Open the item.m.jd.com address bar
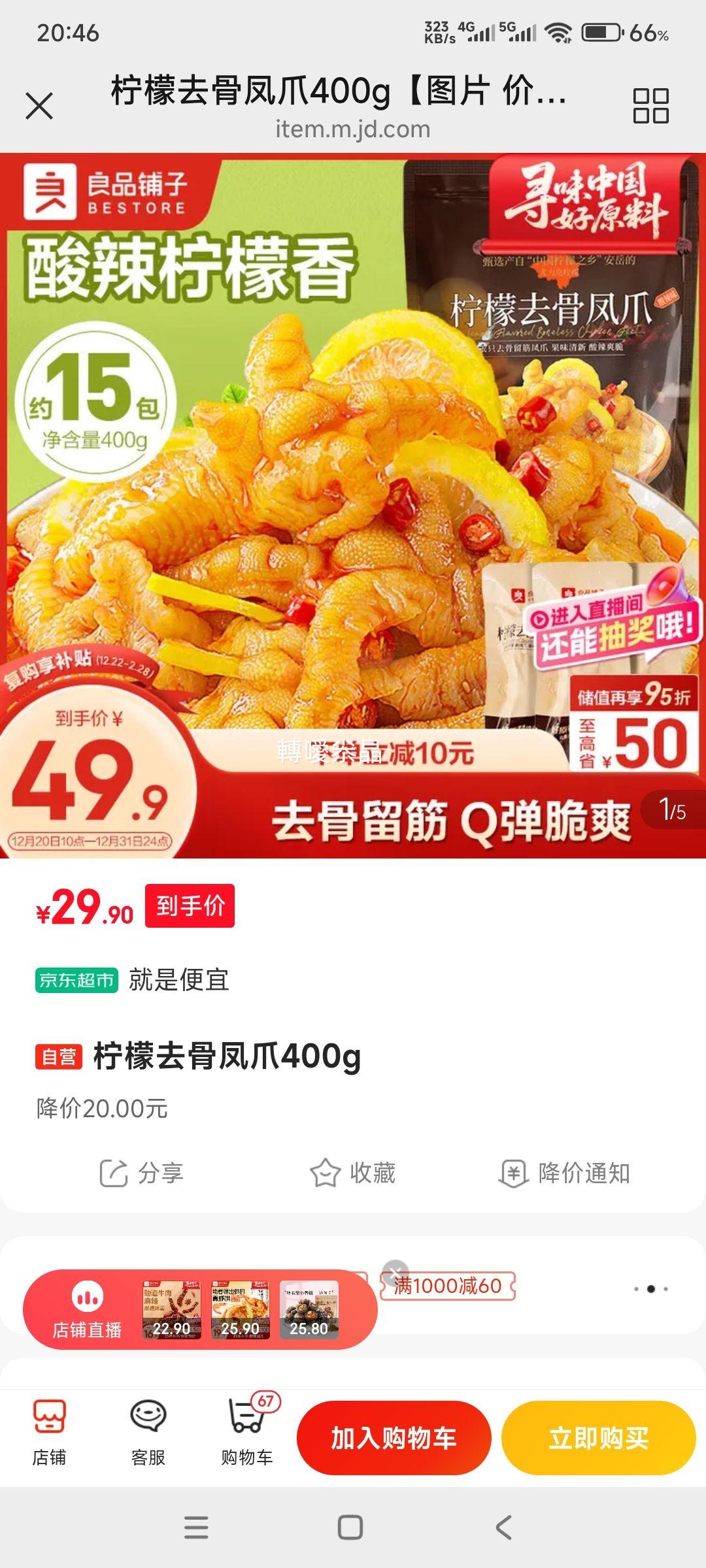 tap(353, 128)
